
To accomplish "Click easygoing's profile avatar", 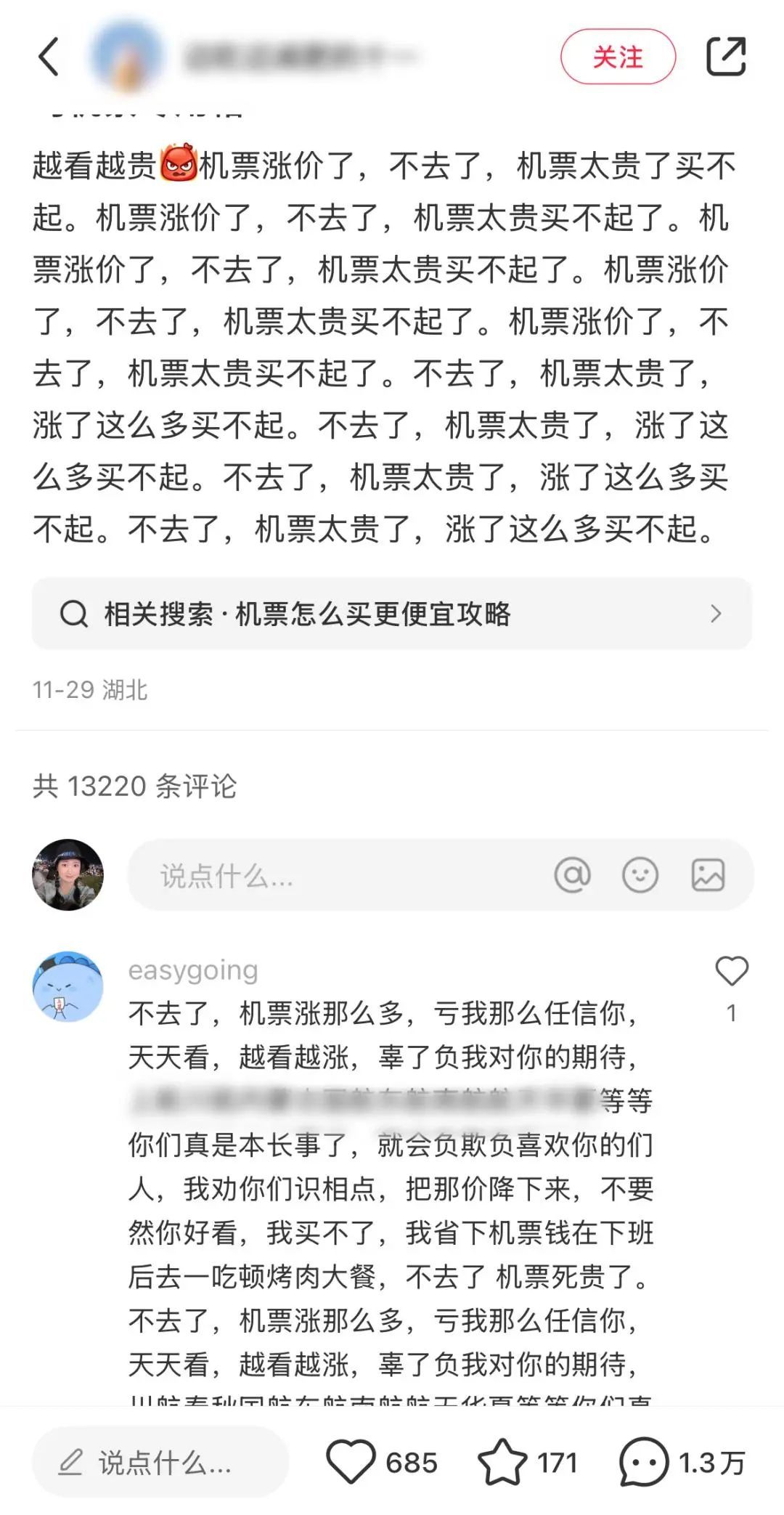I will coord(69,986).
